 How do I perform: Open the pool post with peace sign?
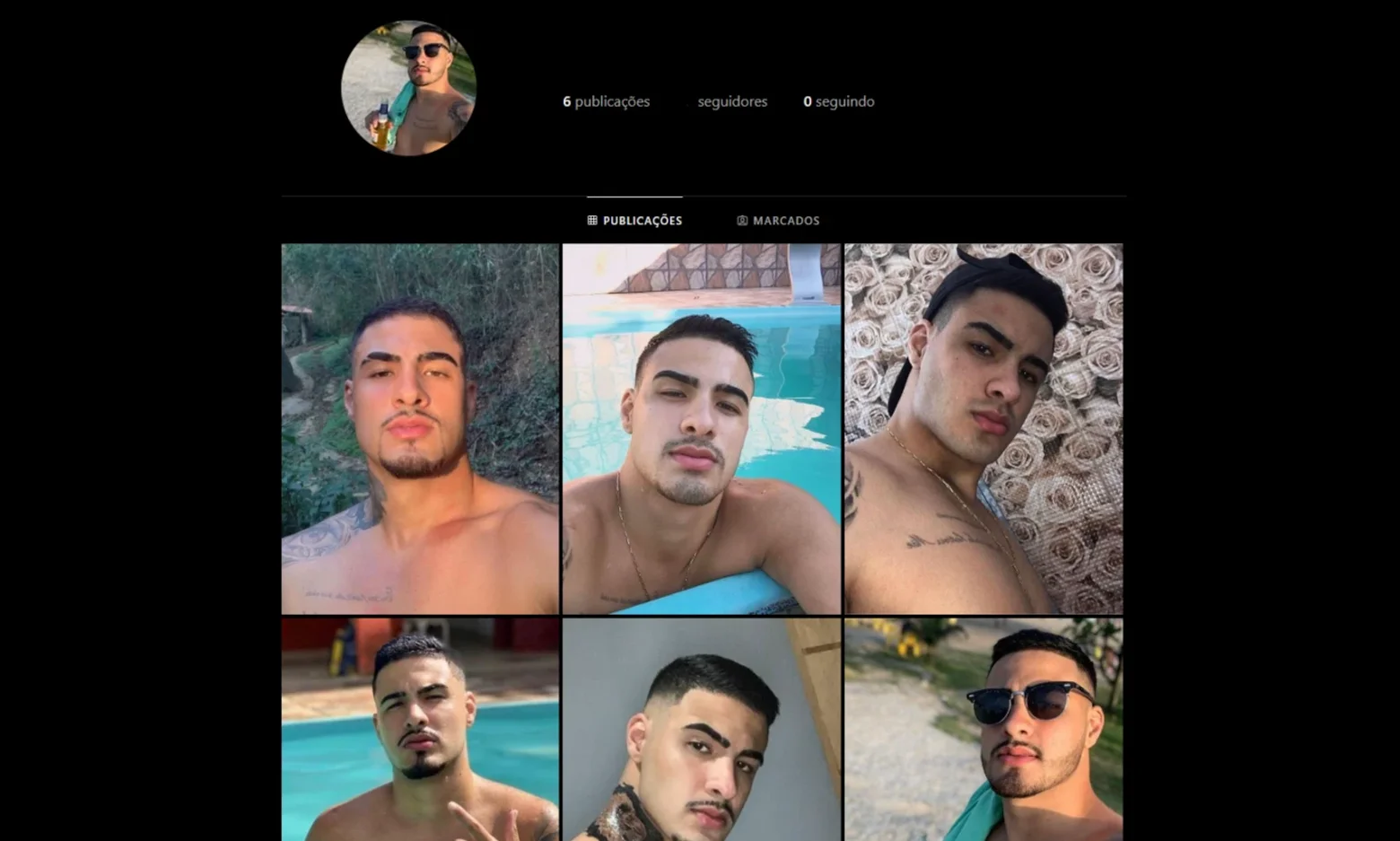coord(420,730)
